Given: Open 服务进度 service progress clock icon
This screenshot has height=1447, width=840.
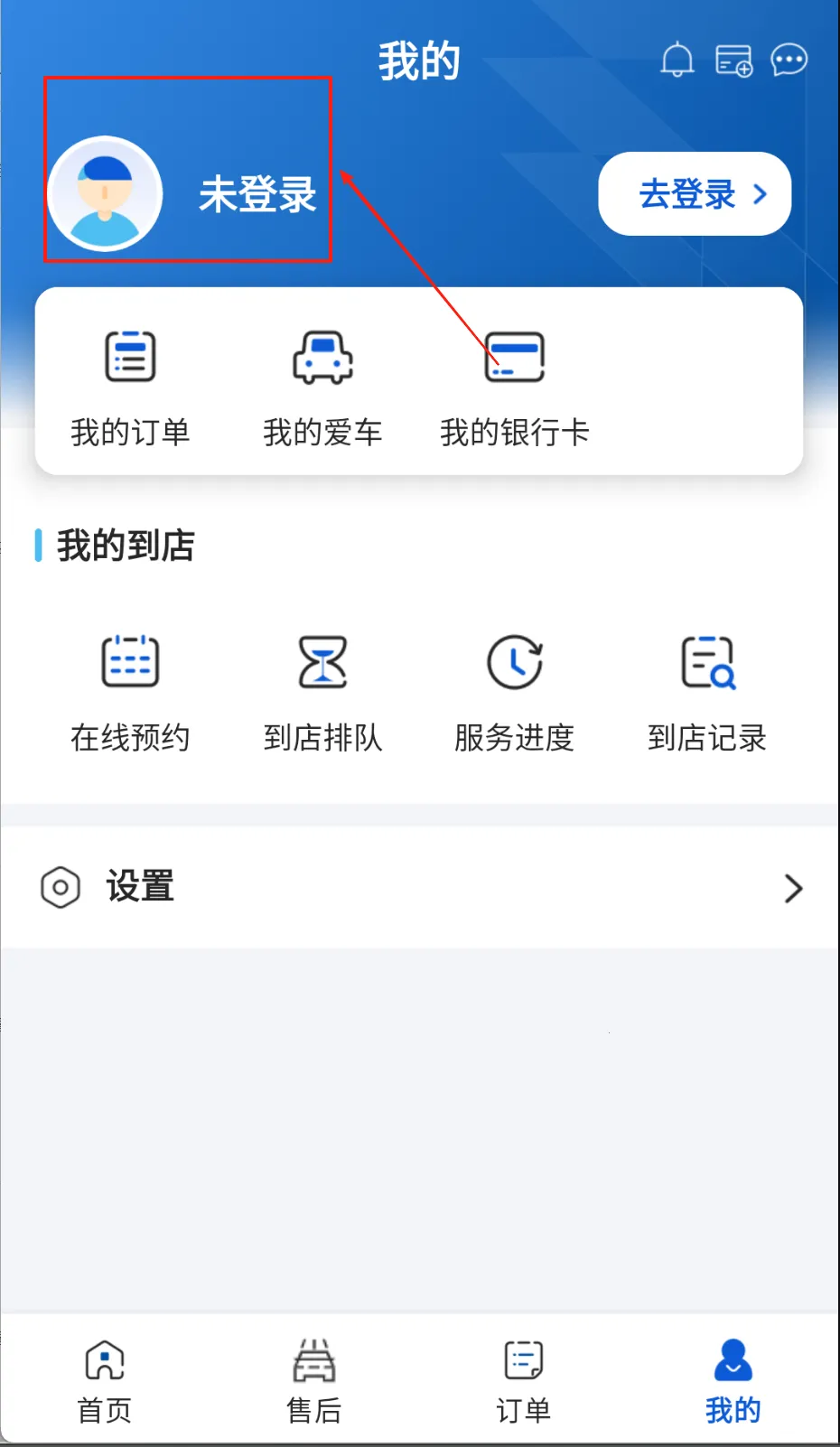Looking at the screenshot, I should point(515,662).
